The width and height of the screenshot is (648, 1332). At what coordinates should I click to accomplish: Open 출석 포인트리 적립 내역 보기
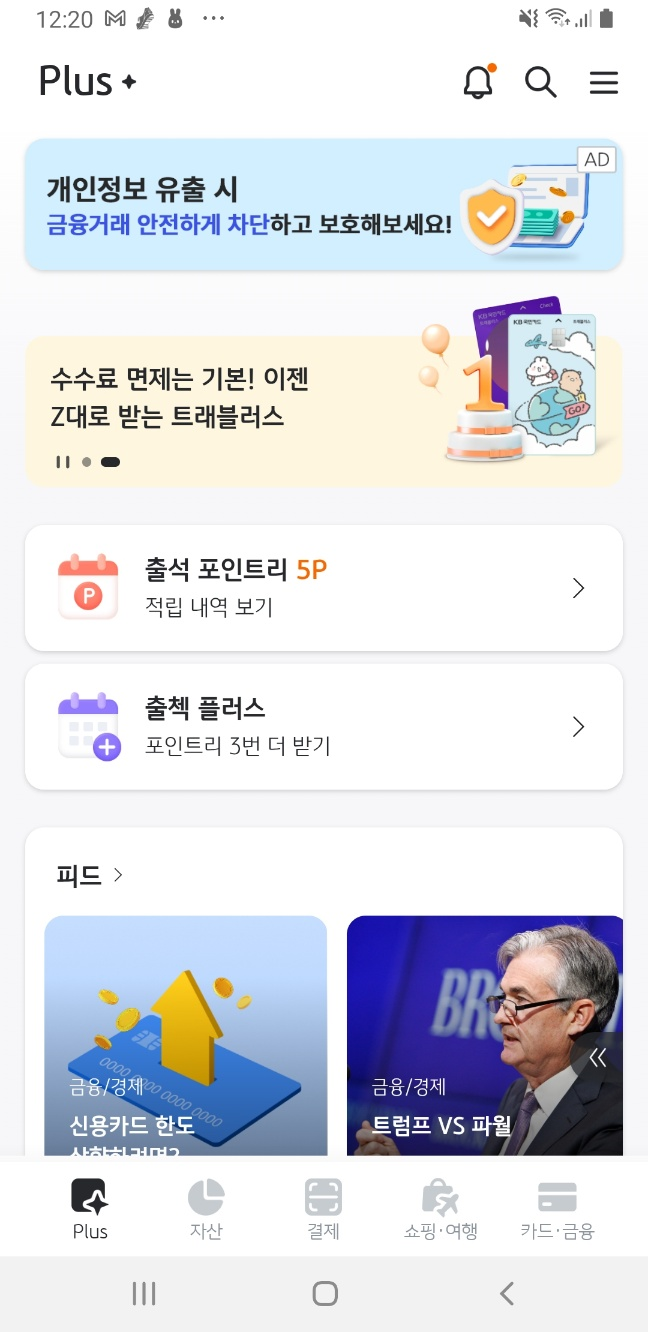324,588
